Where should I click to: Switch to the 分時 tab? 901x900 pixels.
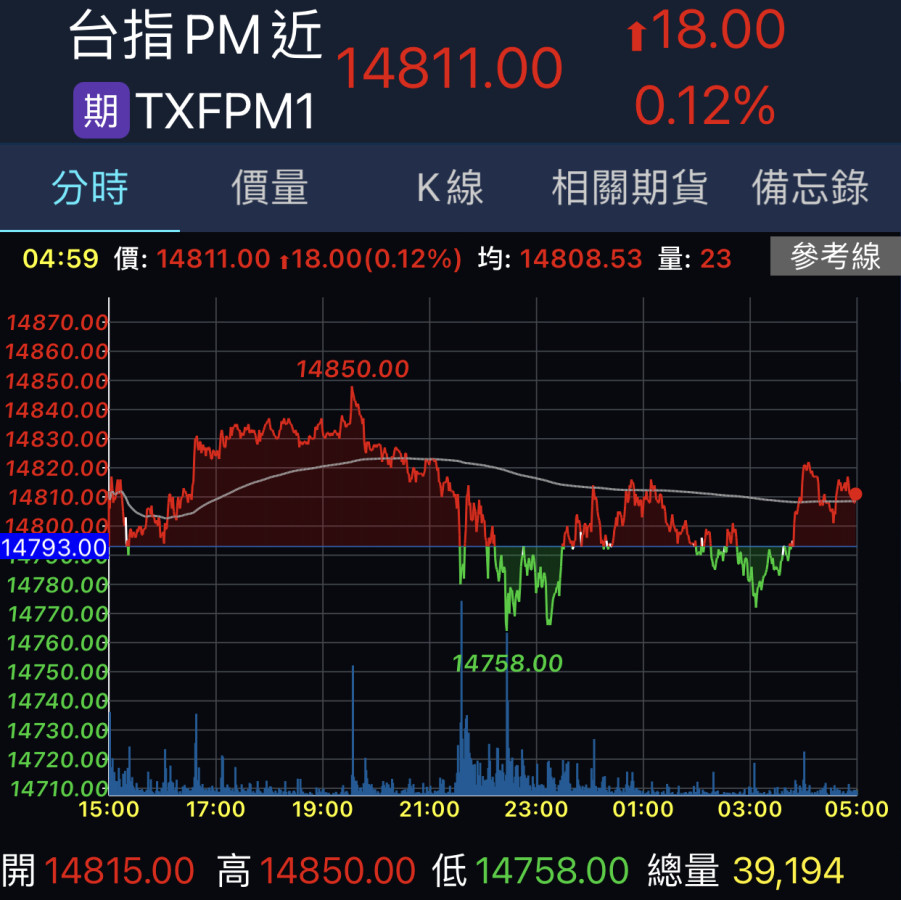pyautogui.click(x=90, y=188)
